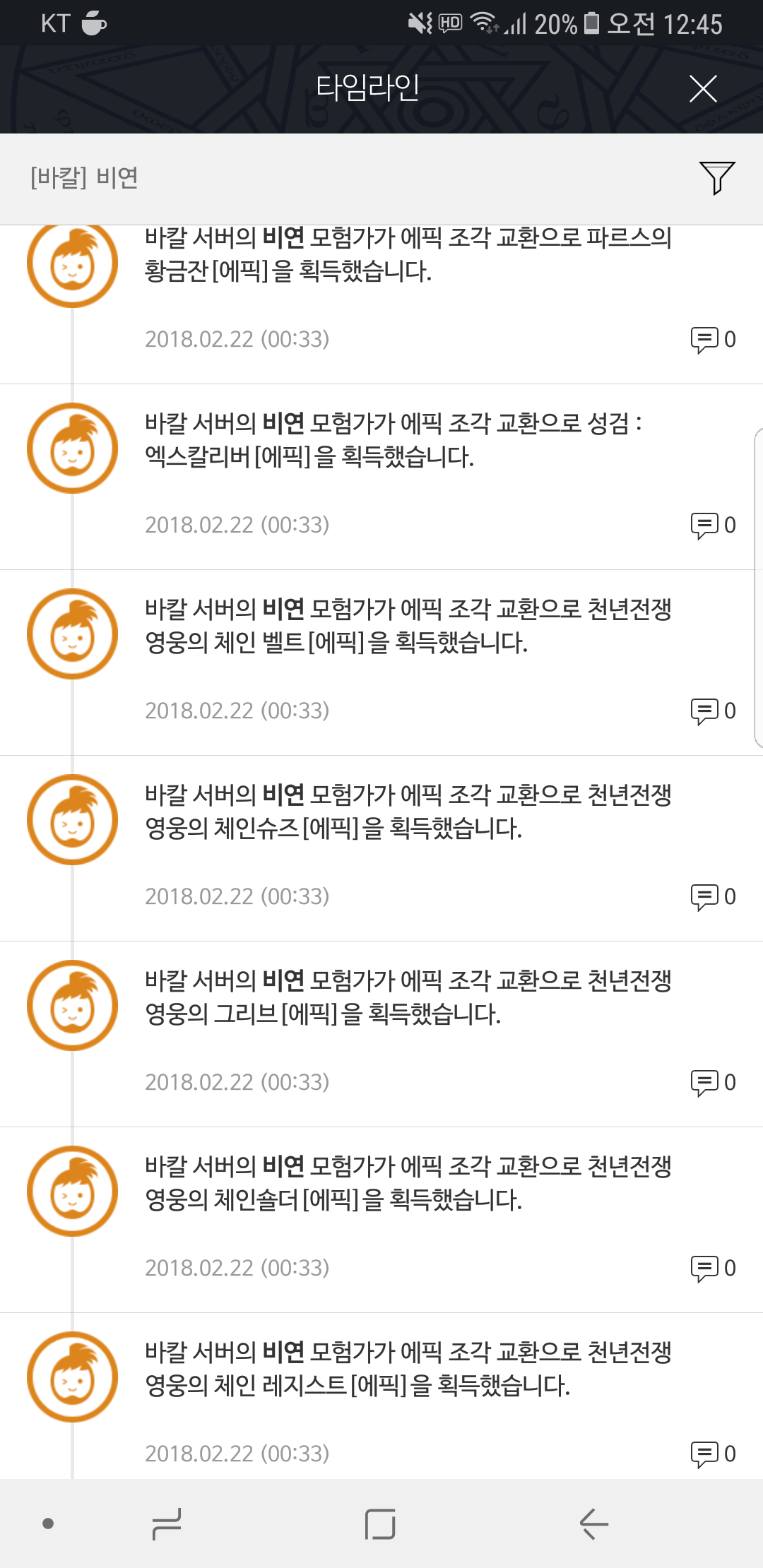763x1568 pixels.
Task: Open comments on 그리브 entry
Action: coord(713,1083)
